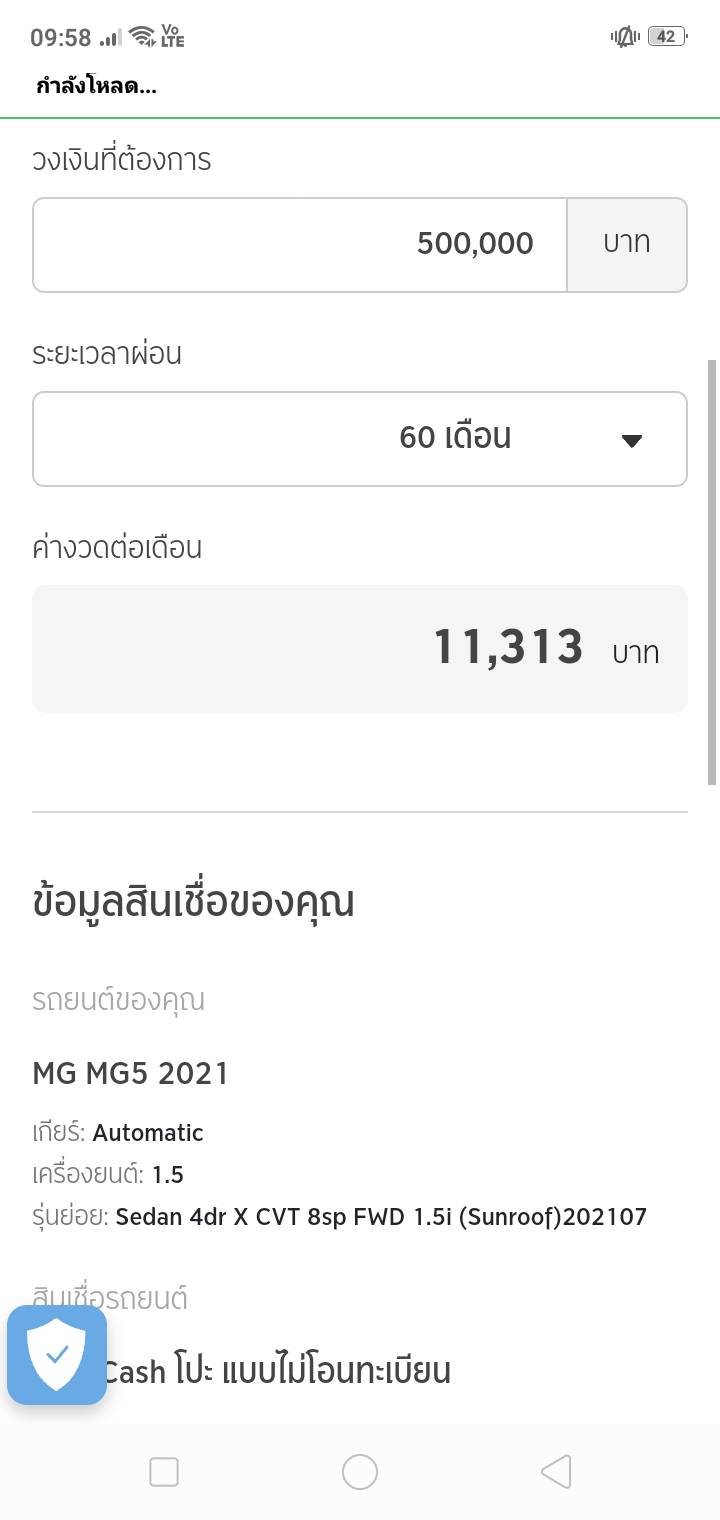
Task: Go back with the system back button
Action: 555,1471
